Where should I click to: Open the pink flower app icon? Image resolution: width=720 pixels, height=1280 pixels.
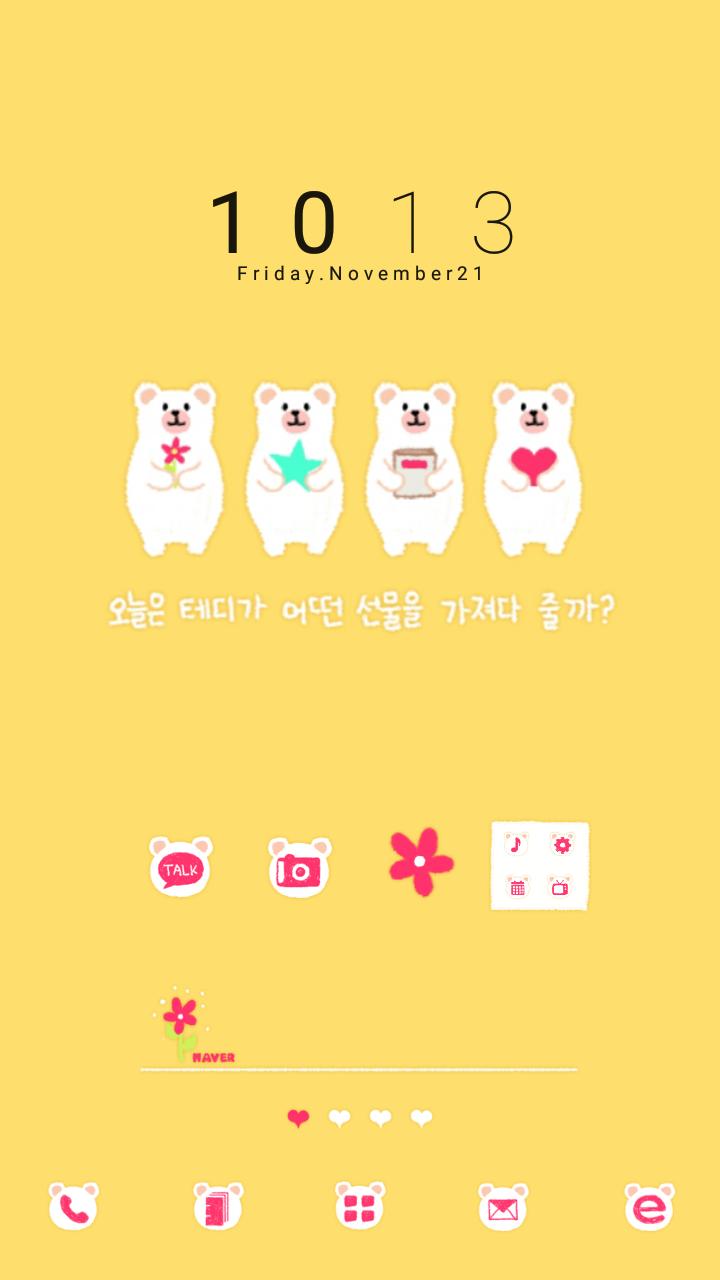(x=421, y=861)
